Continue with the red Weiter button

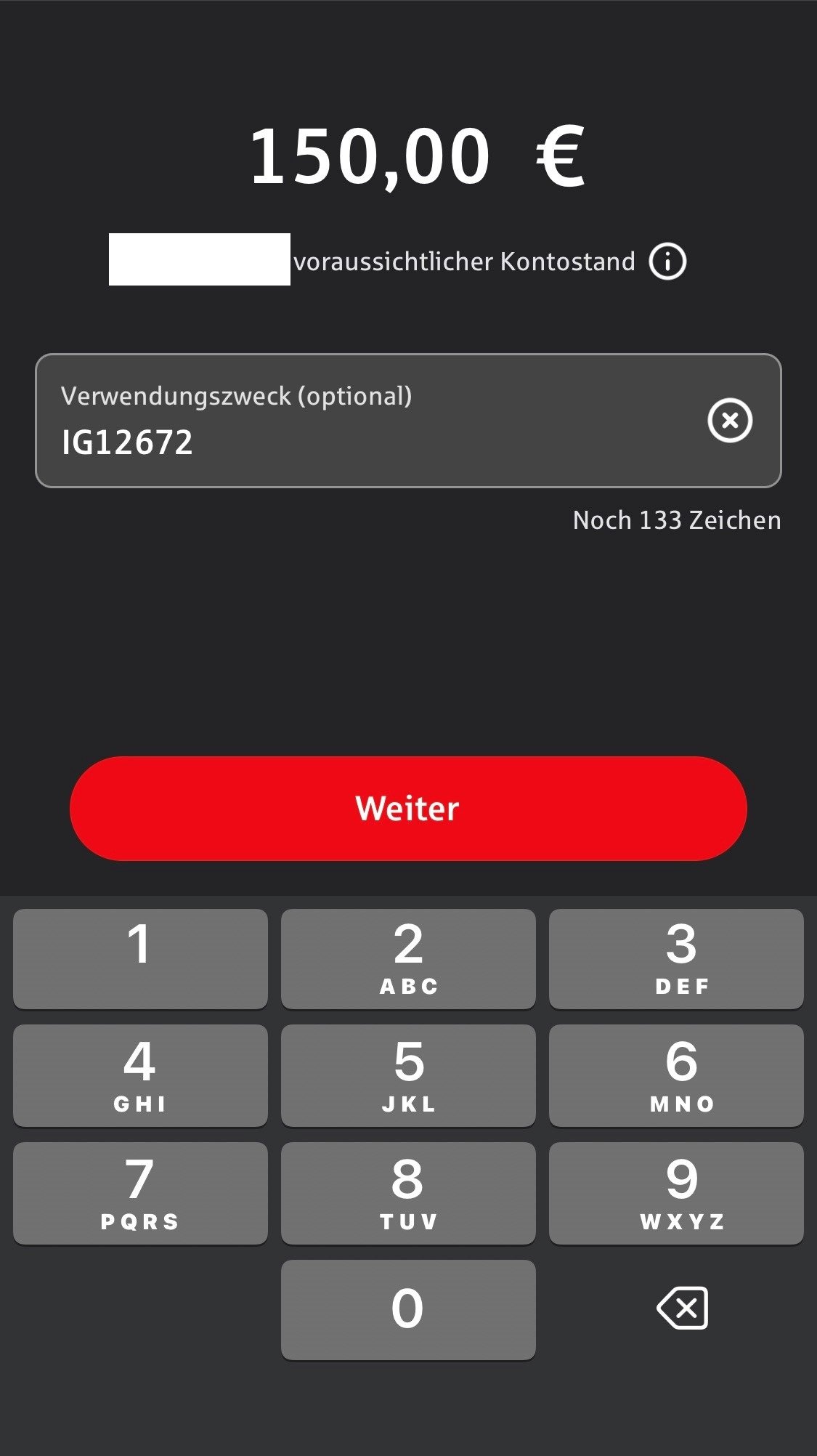coord(408,809)
